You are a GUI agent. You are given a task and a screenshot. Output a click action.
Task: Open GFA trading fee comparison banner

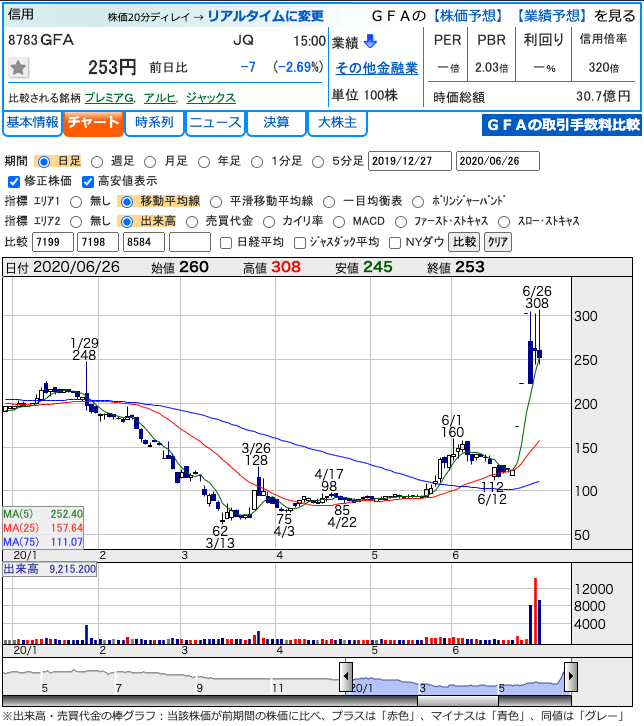pos(560,125)
